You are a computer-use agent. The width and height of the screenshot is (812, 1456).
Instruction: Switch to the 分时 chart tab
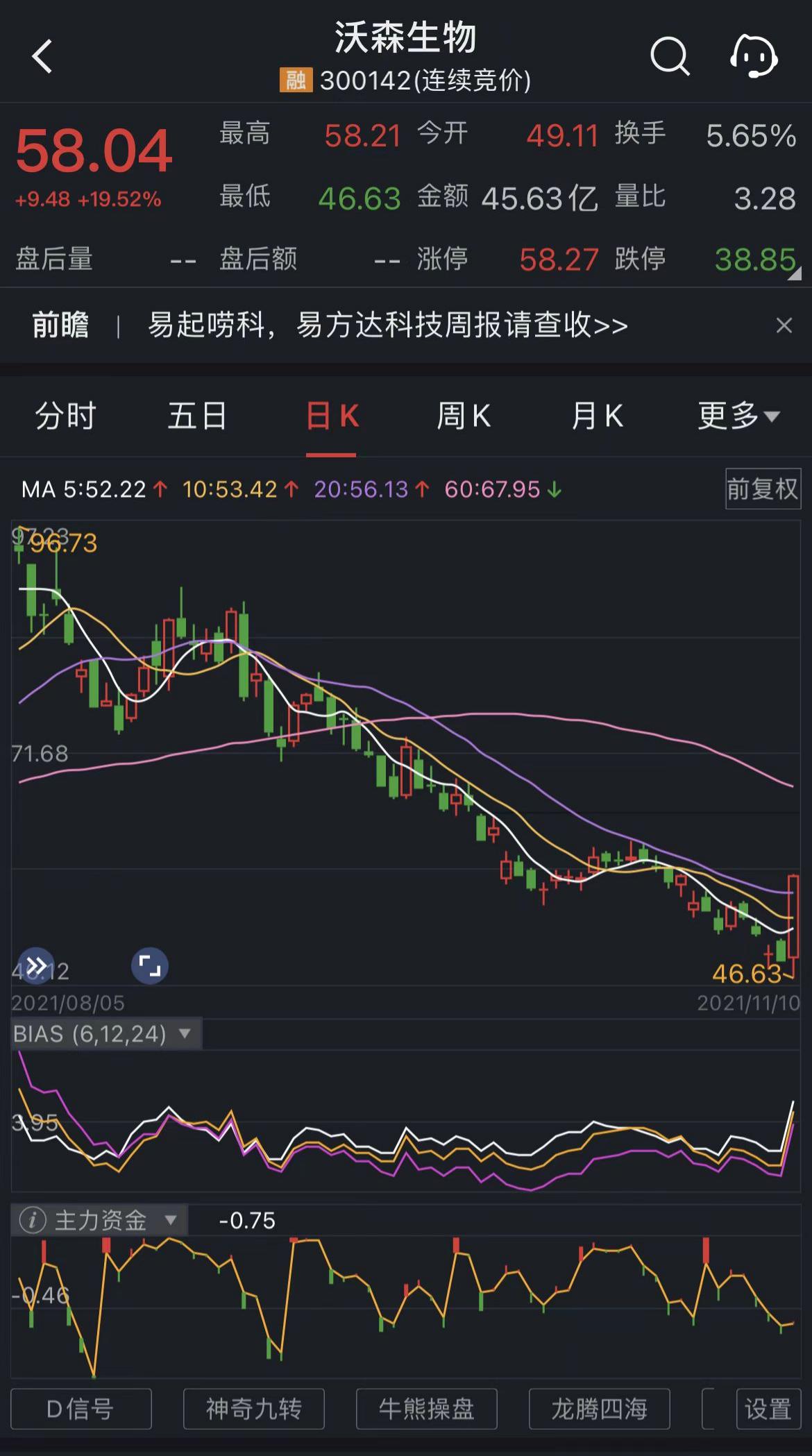66,416
